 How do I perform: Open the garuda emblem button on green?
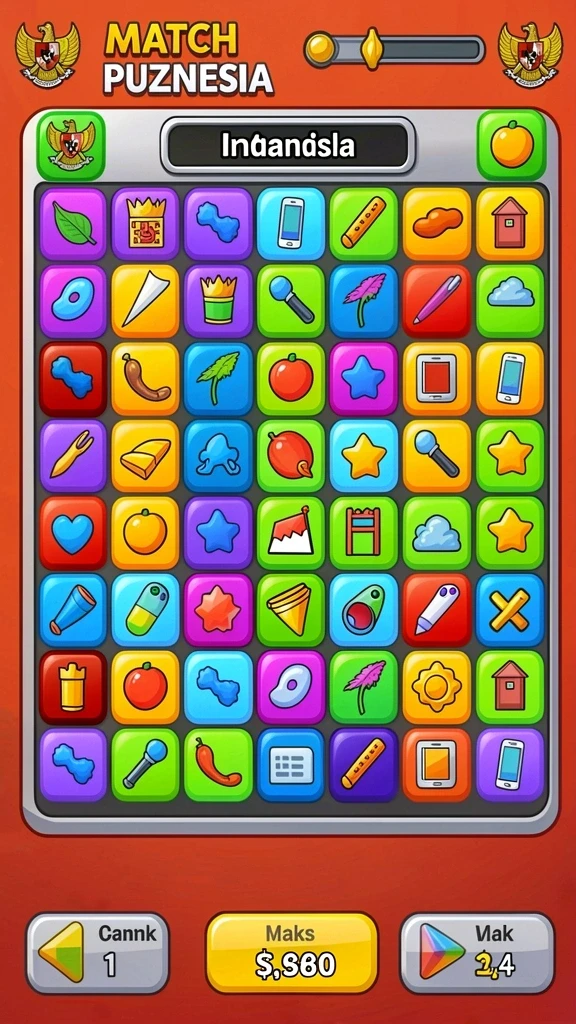[71, 145]
